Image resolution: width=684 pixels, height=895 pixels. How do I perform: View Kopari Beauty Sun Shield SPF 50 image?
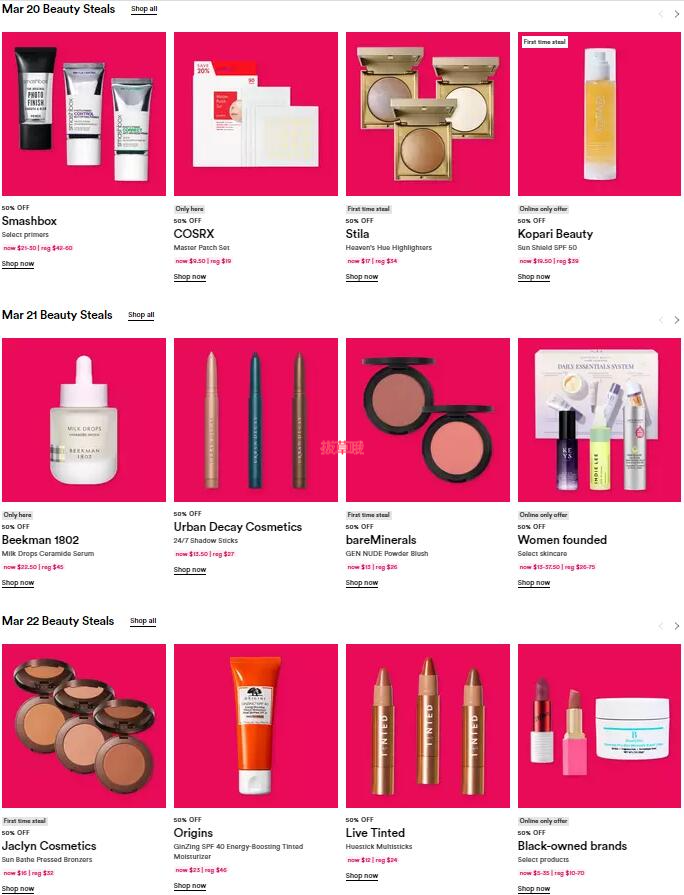click(600, 114)
